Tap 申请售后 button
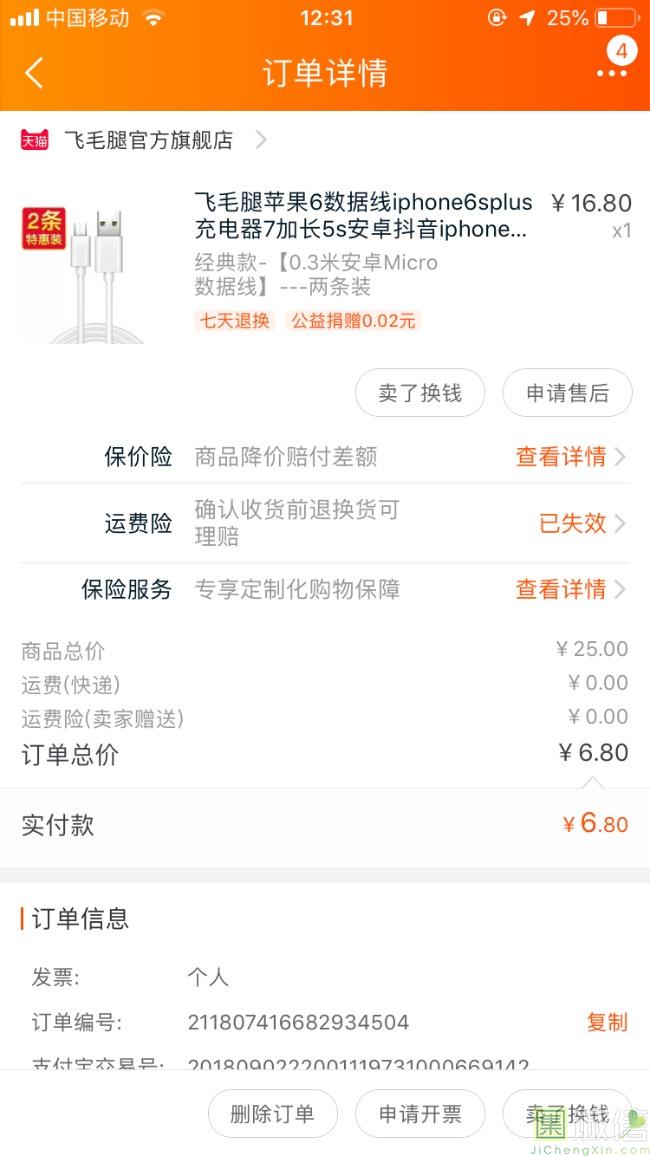This screenshot has width=650, height=1156. click(x=567, y=393)
